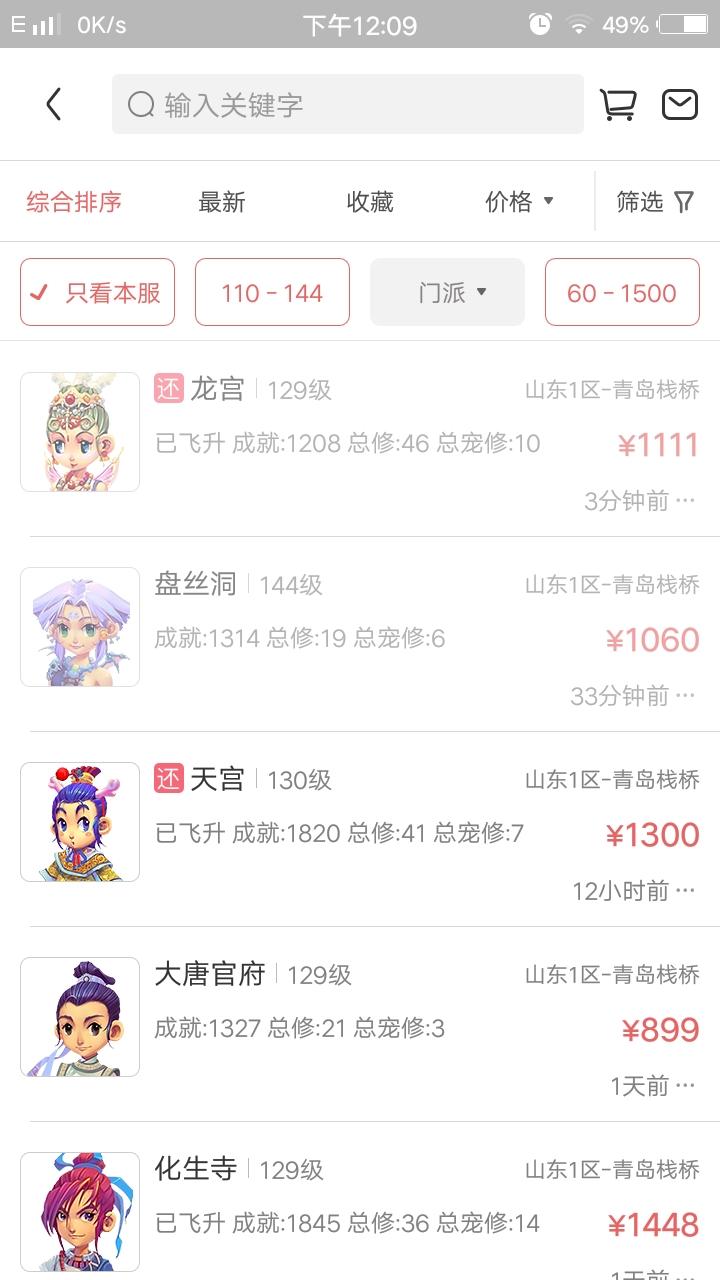Tap the keyword search field
Viewport: 720px width, 1280px height.
click(x=347, y=104)
